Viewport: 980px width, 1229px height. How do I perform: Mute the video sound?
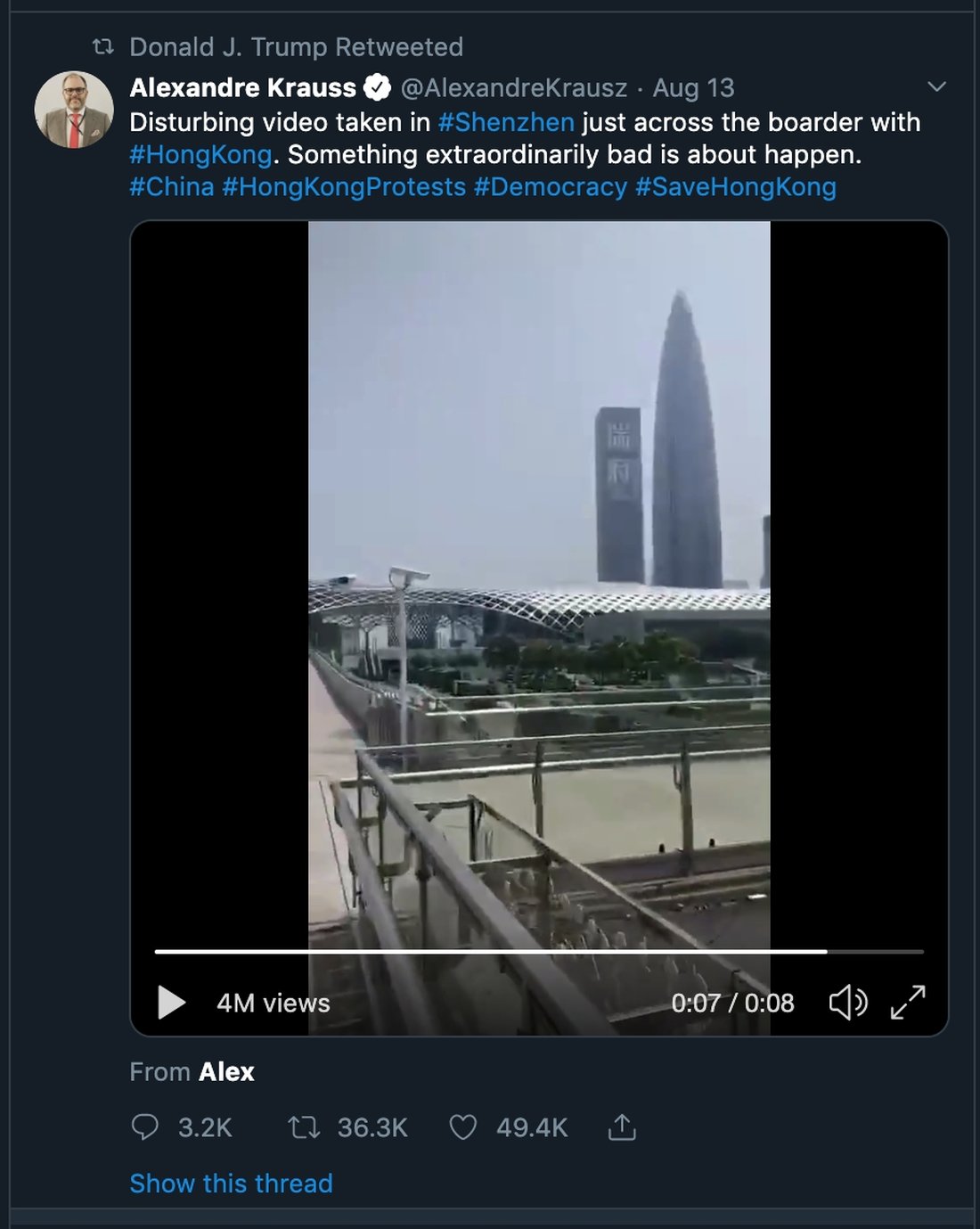(847, 1003)
